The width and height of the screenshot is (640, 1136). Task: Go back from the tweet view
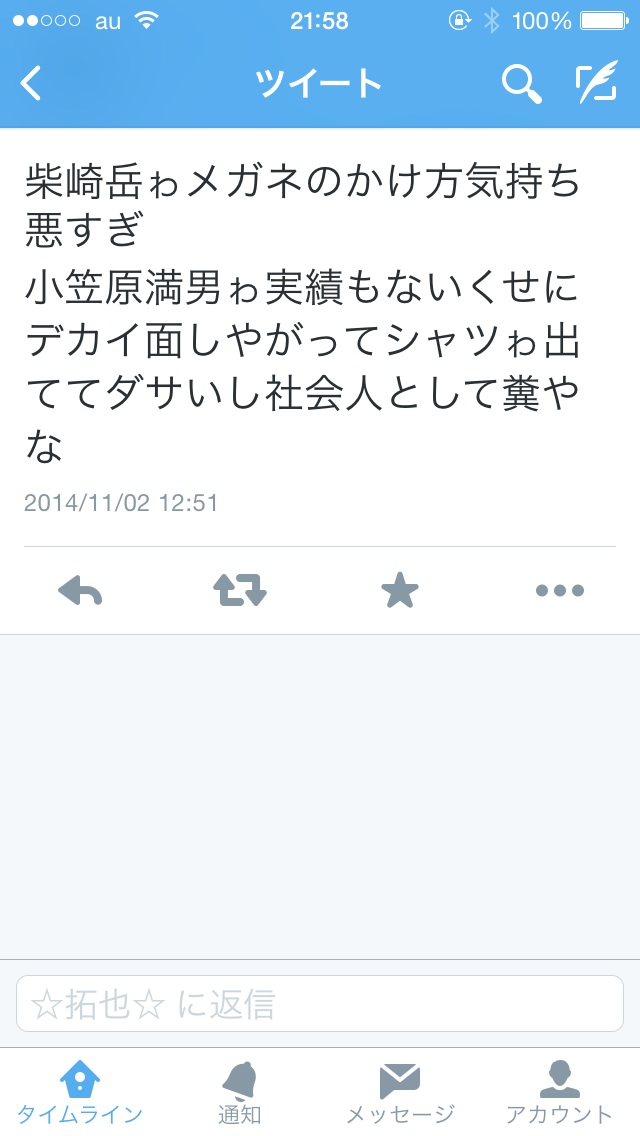[x=32, y=84]
